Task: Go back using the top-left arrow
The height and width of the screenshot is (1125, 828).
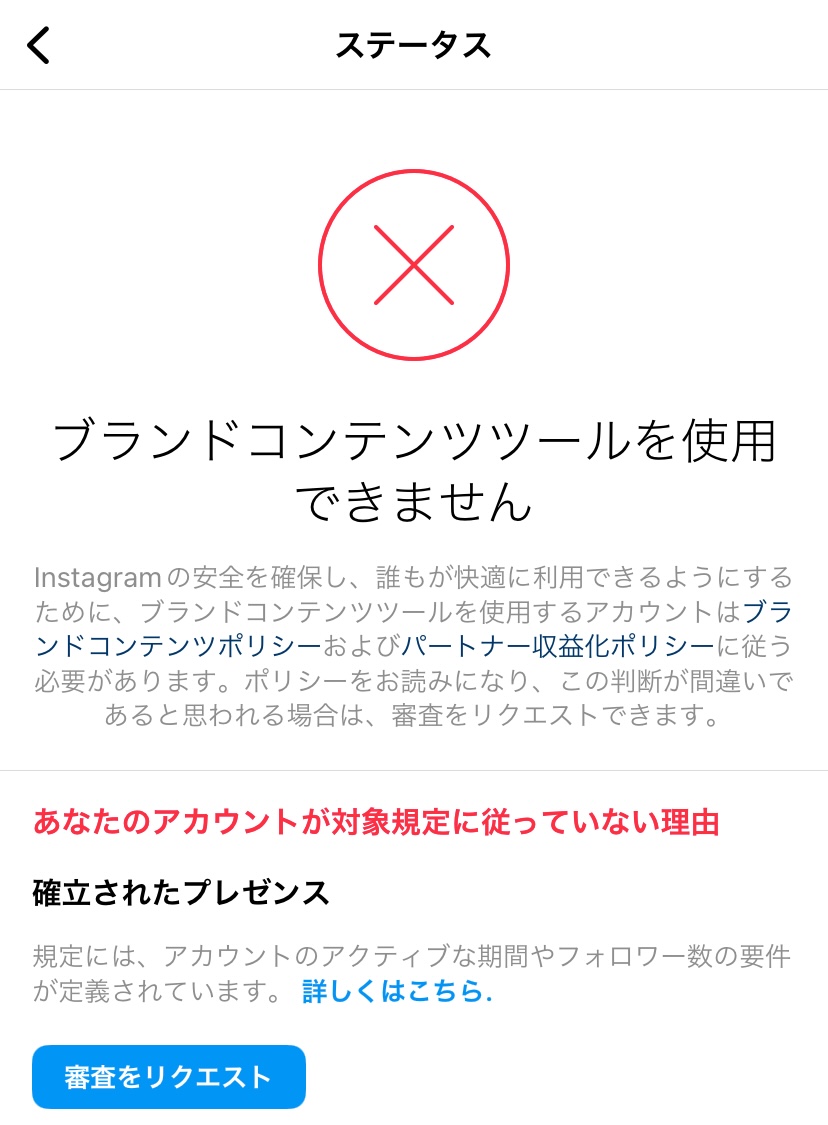Action: (39, 45)
